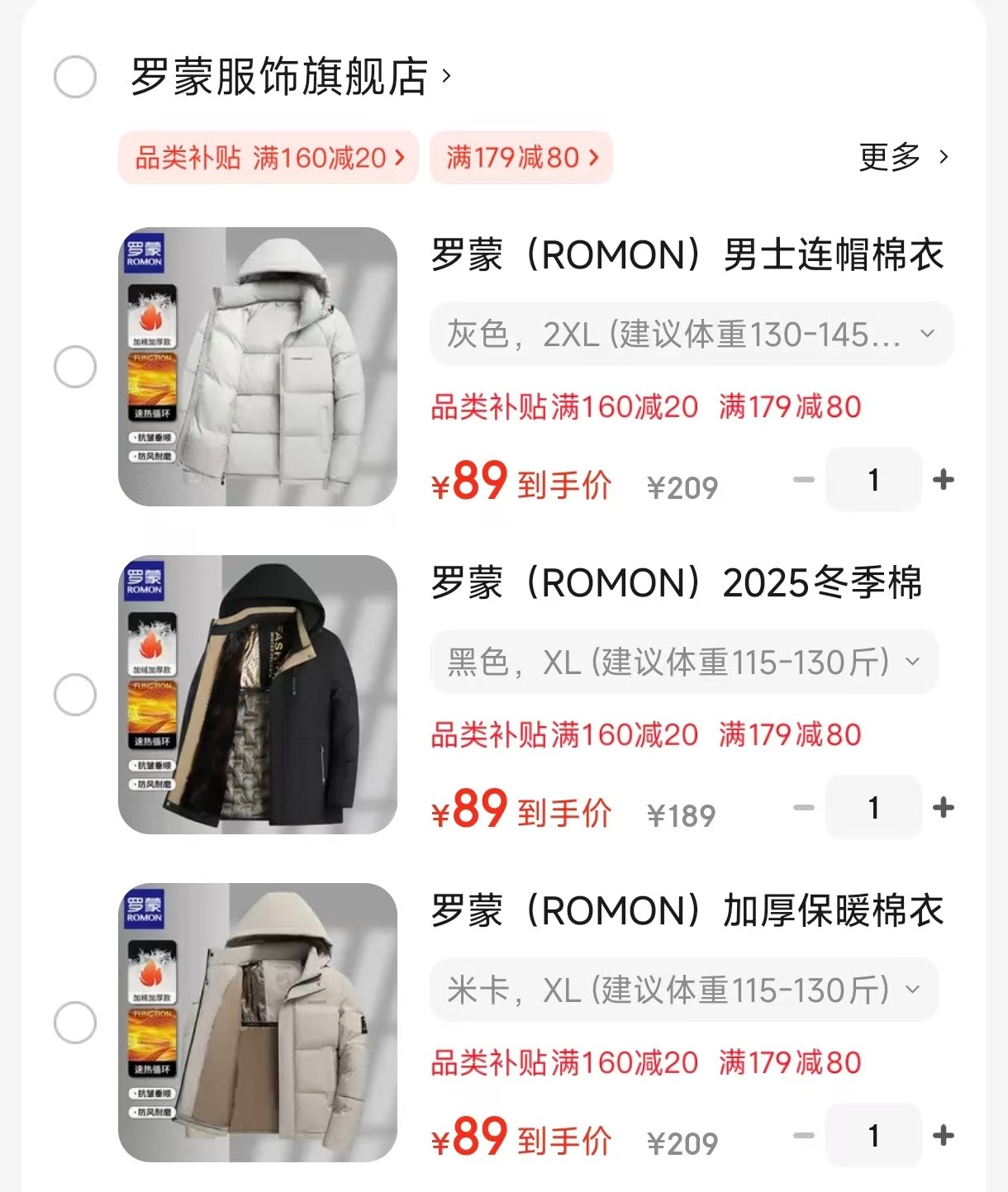This screenshot has height=1192, width=1008.
Task: Open 满179减80 coupon chip
Action: coord(521,157)
